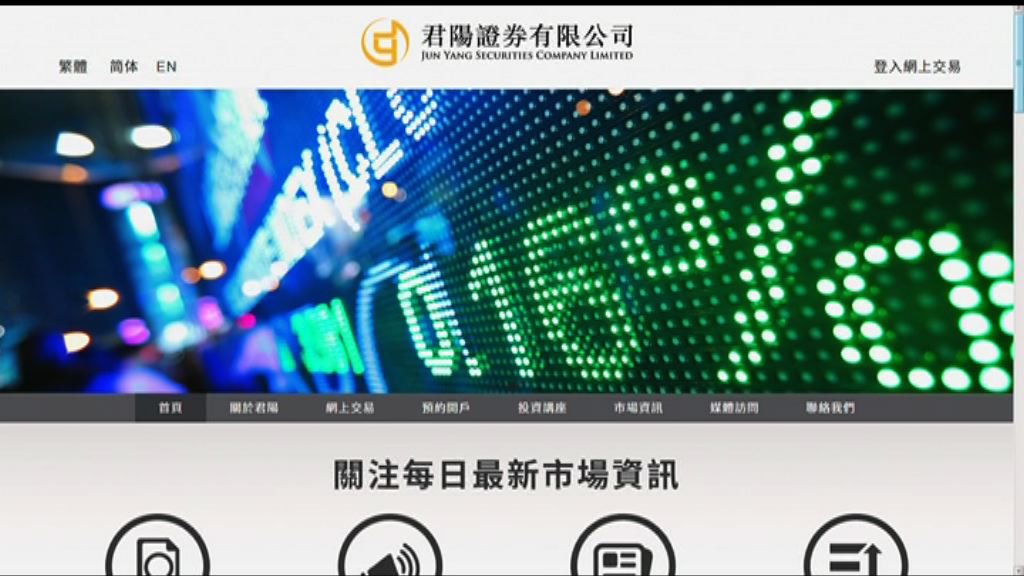Open the 關於君陽 menu item
Screen dimensions: 1024x576
point(254,408)
